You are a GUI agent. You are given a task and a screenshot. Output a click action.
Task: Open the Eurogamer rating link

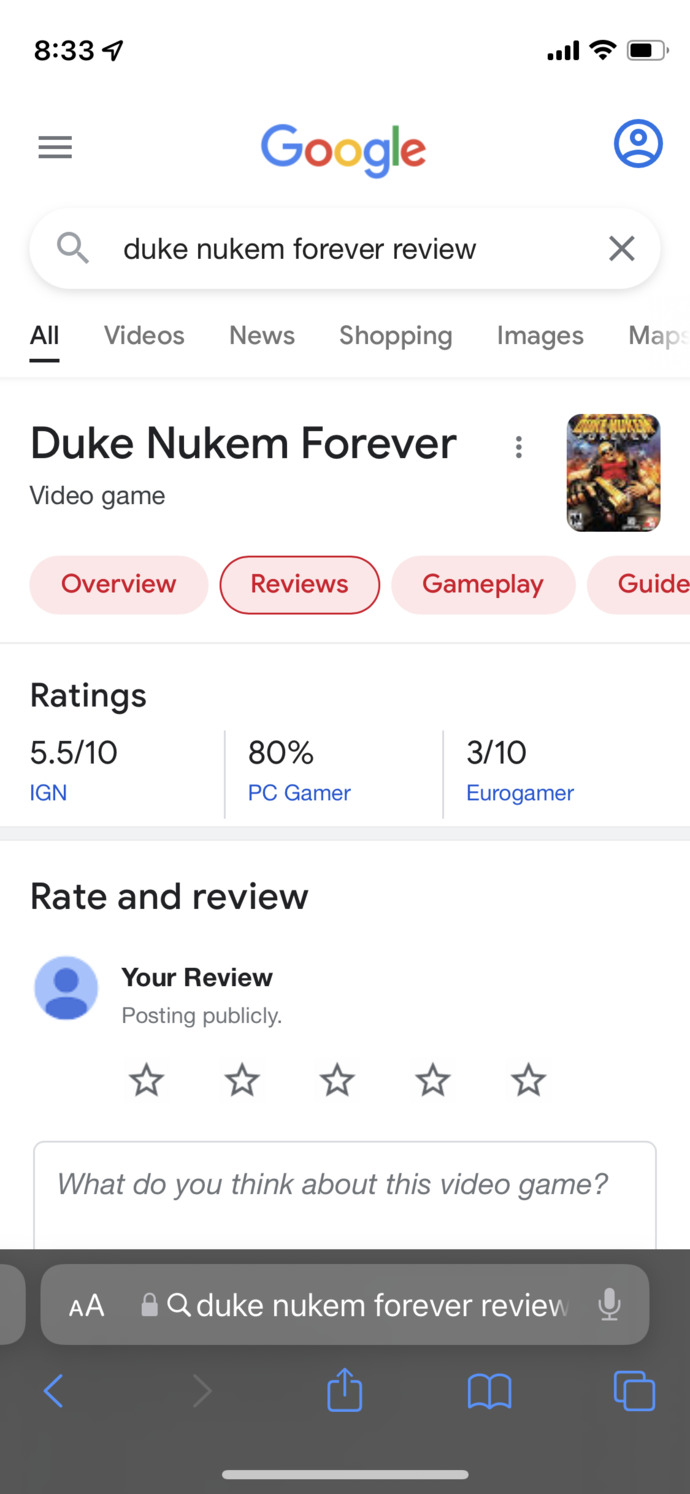point(520,793)
